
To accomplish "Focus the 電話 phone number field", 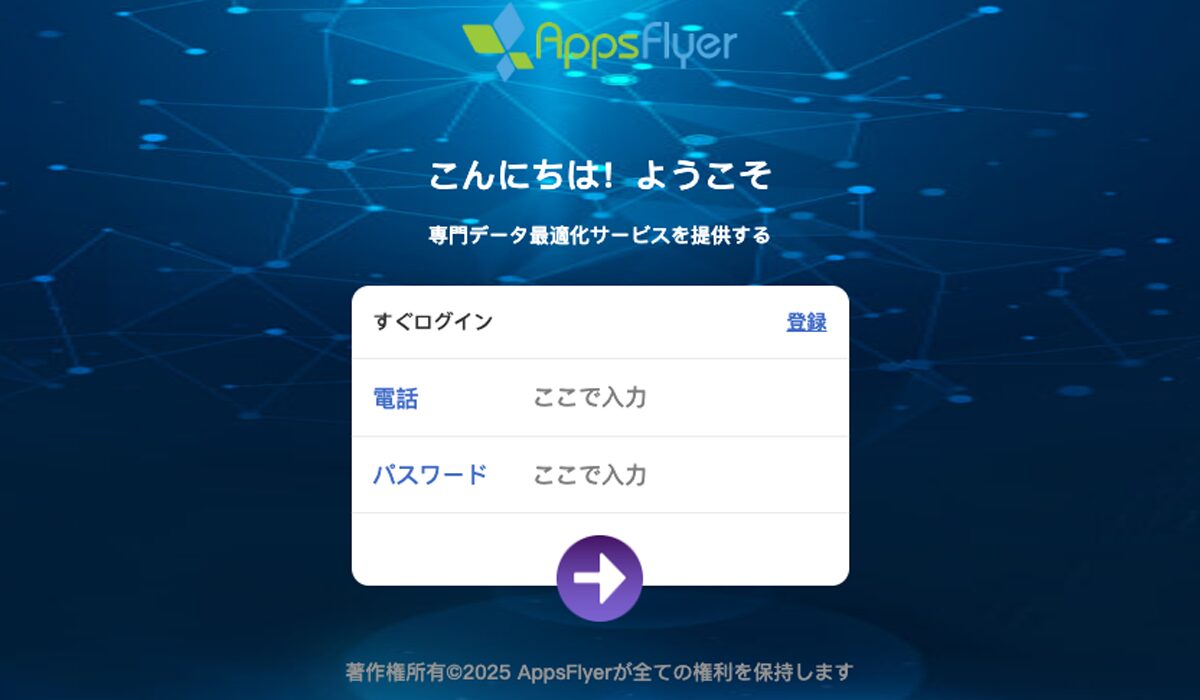I will tap(680, 398).
